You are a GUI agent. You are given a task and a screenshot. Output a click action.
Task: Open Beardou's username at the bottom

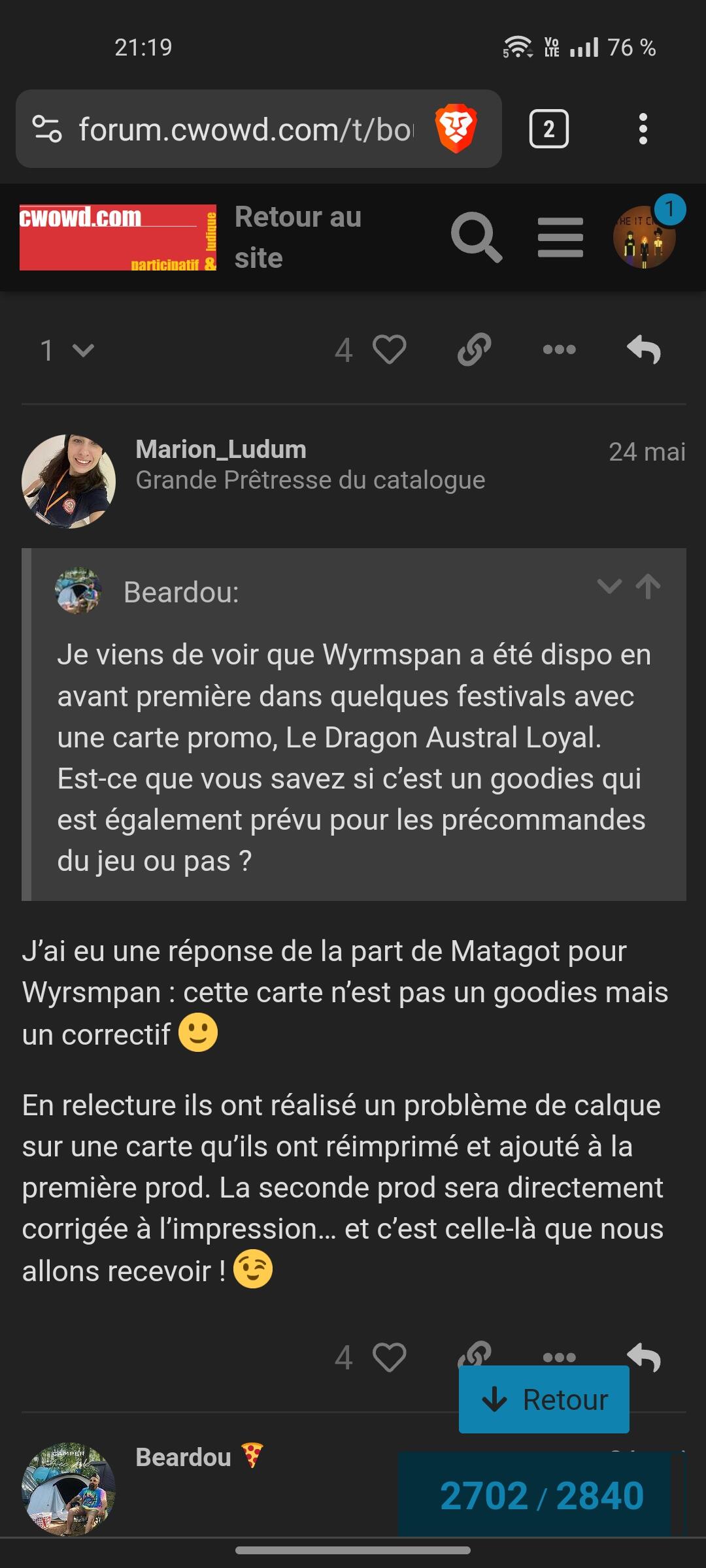coord(183,1457)
